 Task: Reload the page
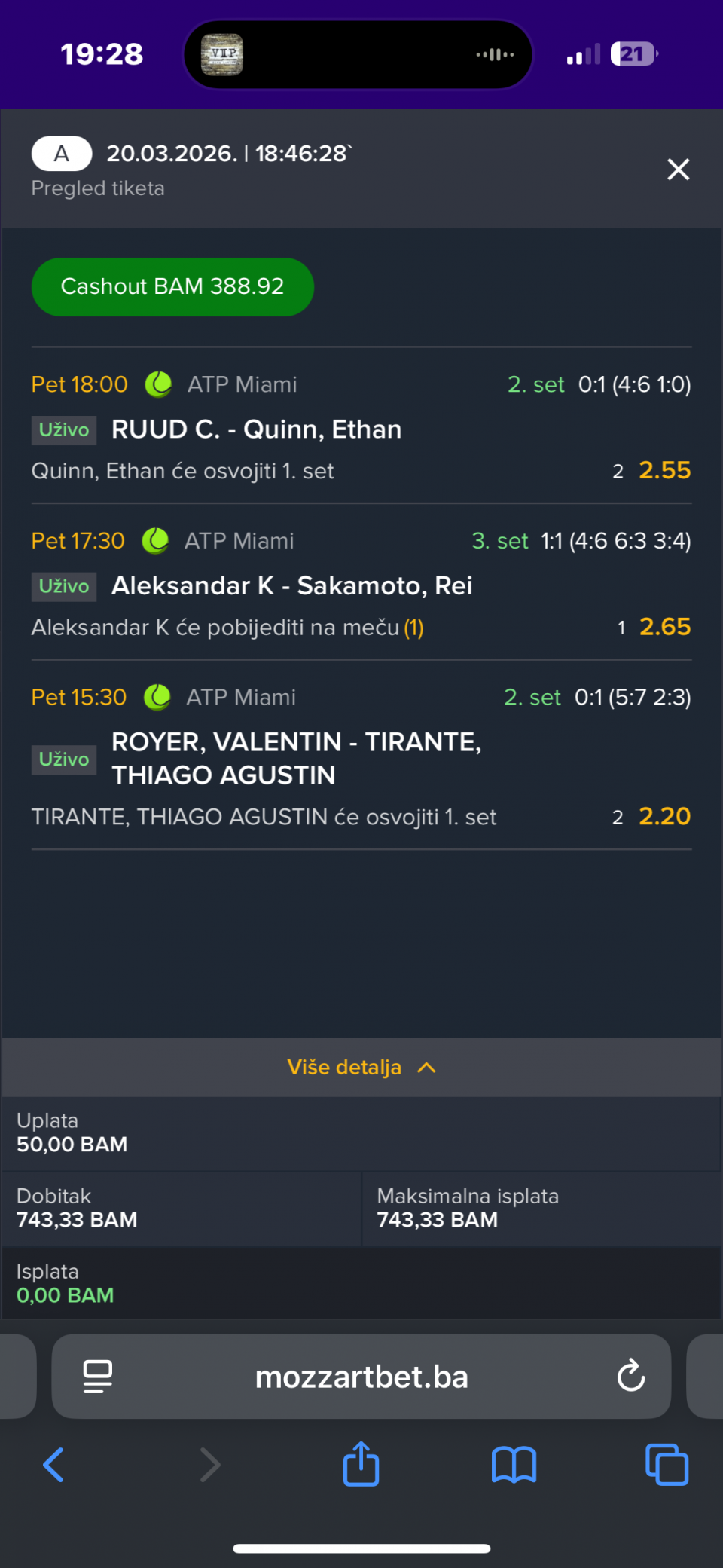(630, 1377)
